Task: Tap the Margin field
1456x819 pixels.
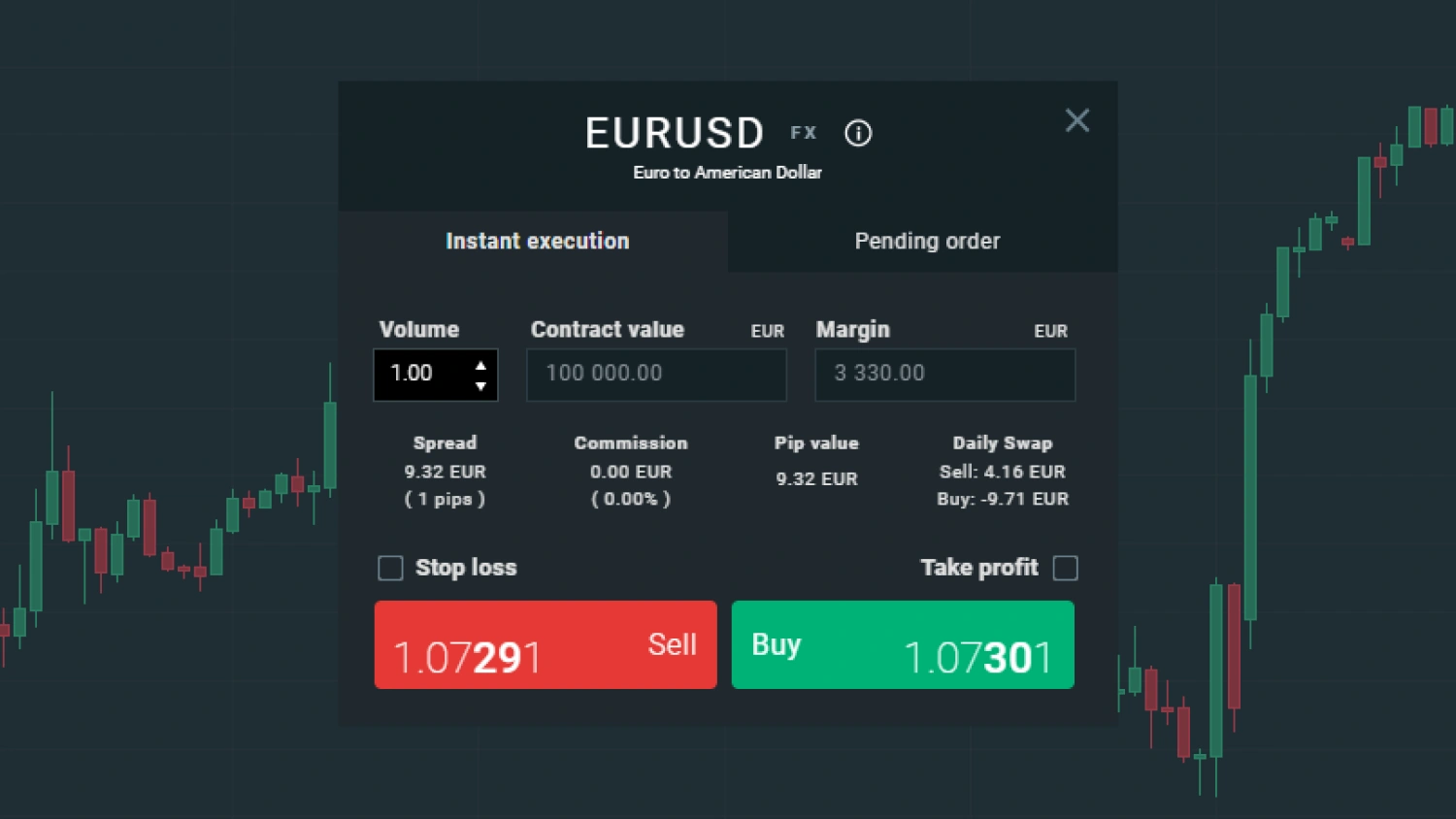Action: click(x=944, y=375)
